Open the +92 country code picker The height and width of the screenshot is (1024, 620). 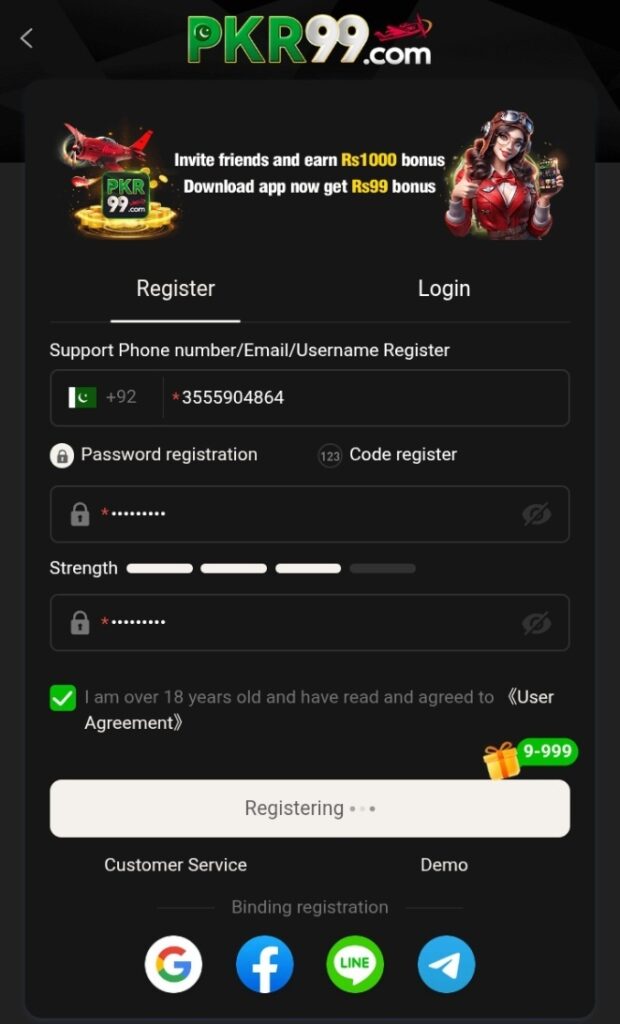pos(105,397)
